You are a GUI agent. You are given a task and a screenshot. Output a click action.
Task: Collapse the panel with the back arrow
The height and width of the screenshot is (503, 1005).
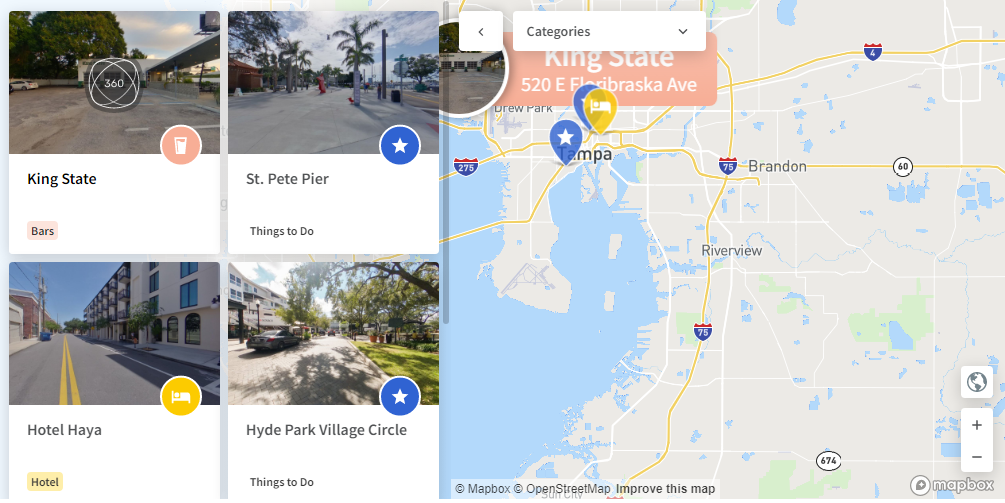(481, 32)
